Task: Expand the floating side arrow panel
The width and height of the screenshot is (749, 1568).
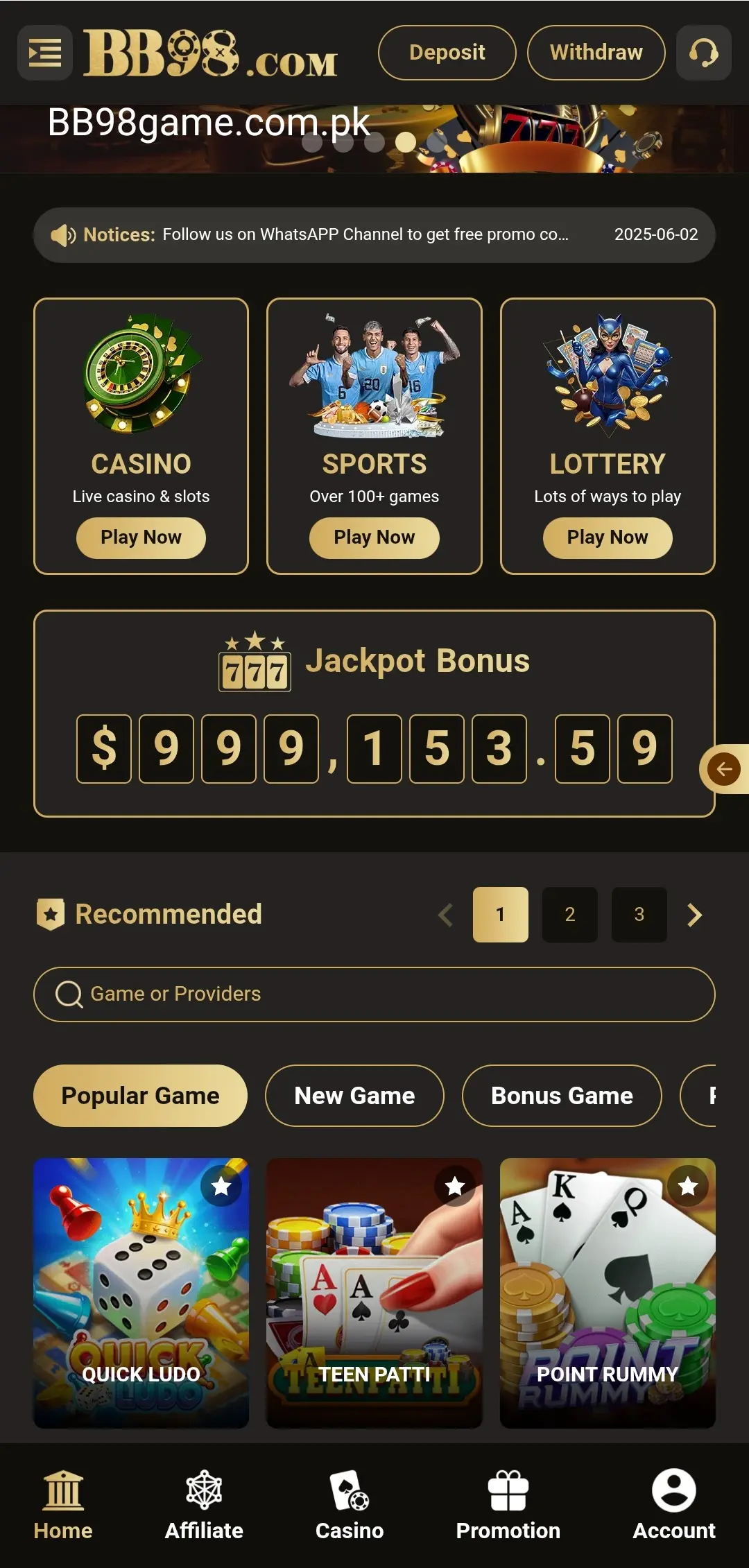Action: [724, 769]
